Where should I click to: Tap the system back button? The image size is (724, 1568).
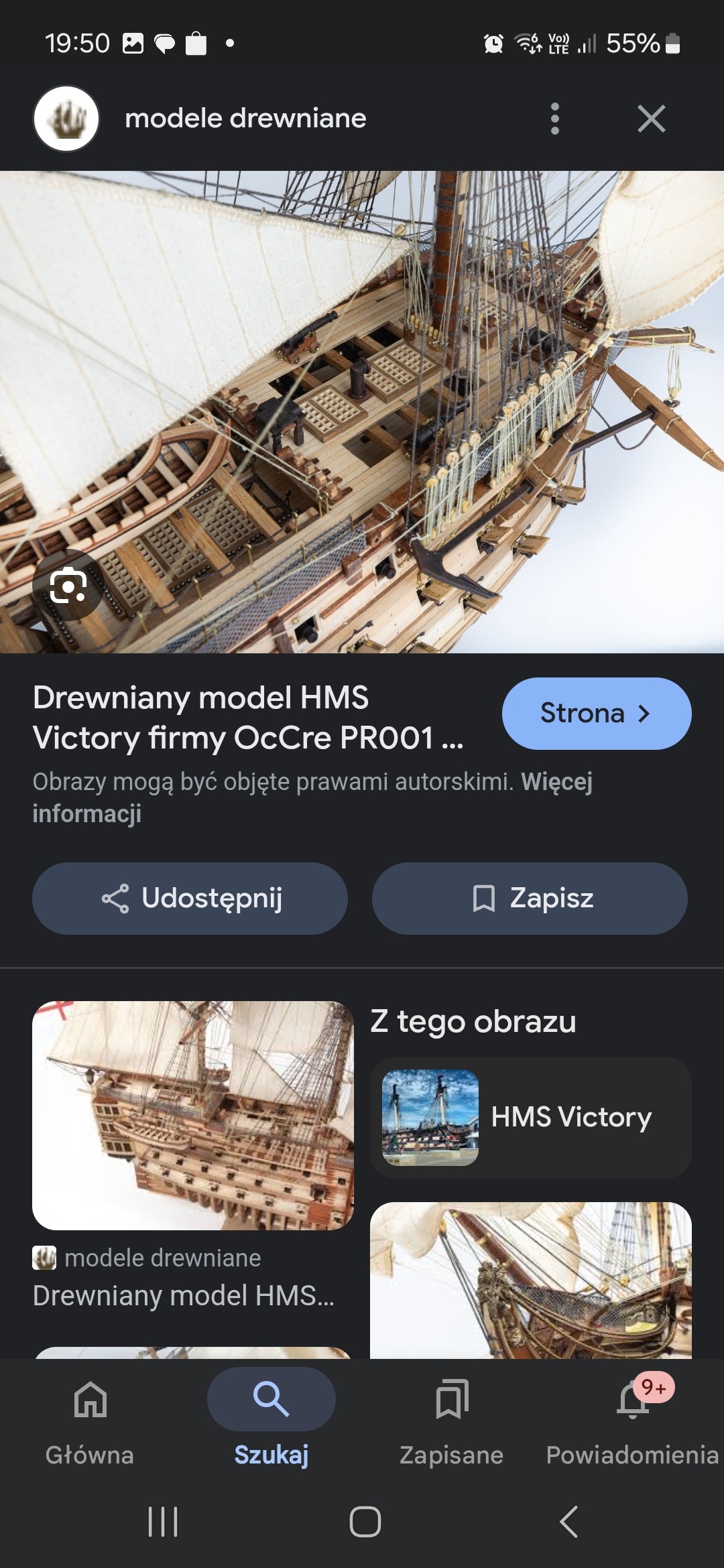(x=568, y=1521)
